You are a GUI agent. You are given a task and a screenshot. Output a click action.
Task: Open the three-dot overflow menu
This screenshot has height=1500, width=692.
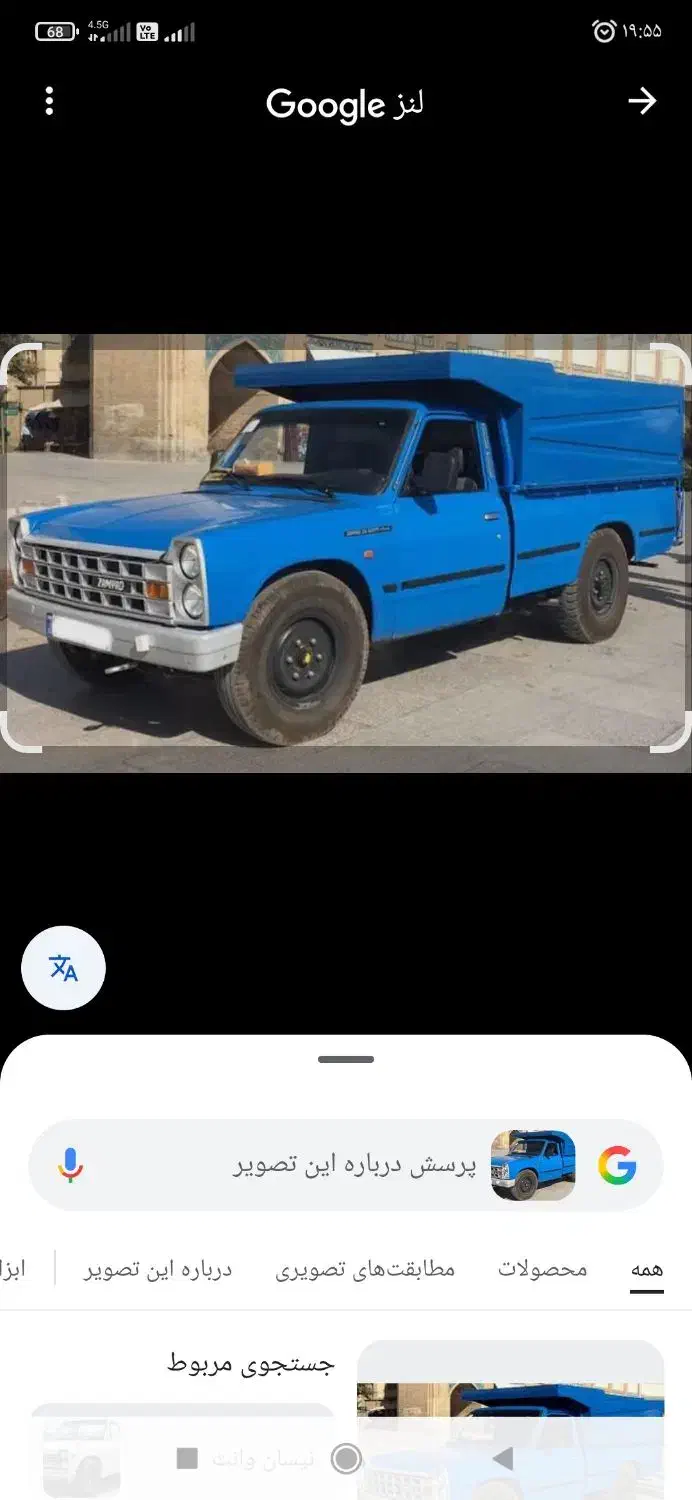(49, 101)
